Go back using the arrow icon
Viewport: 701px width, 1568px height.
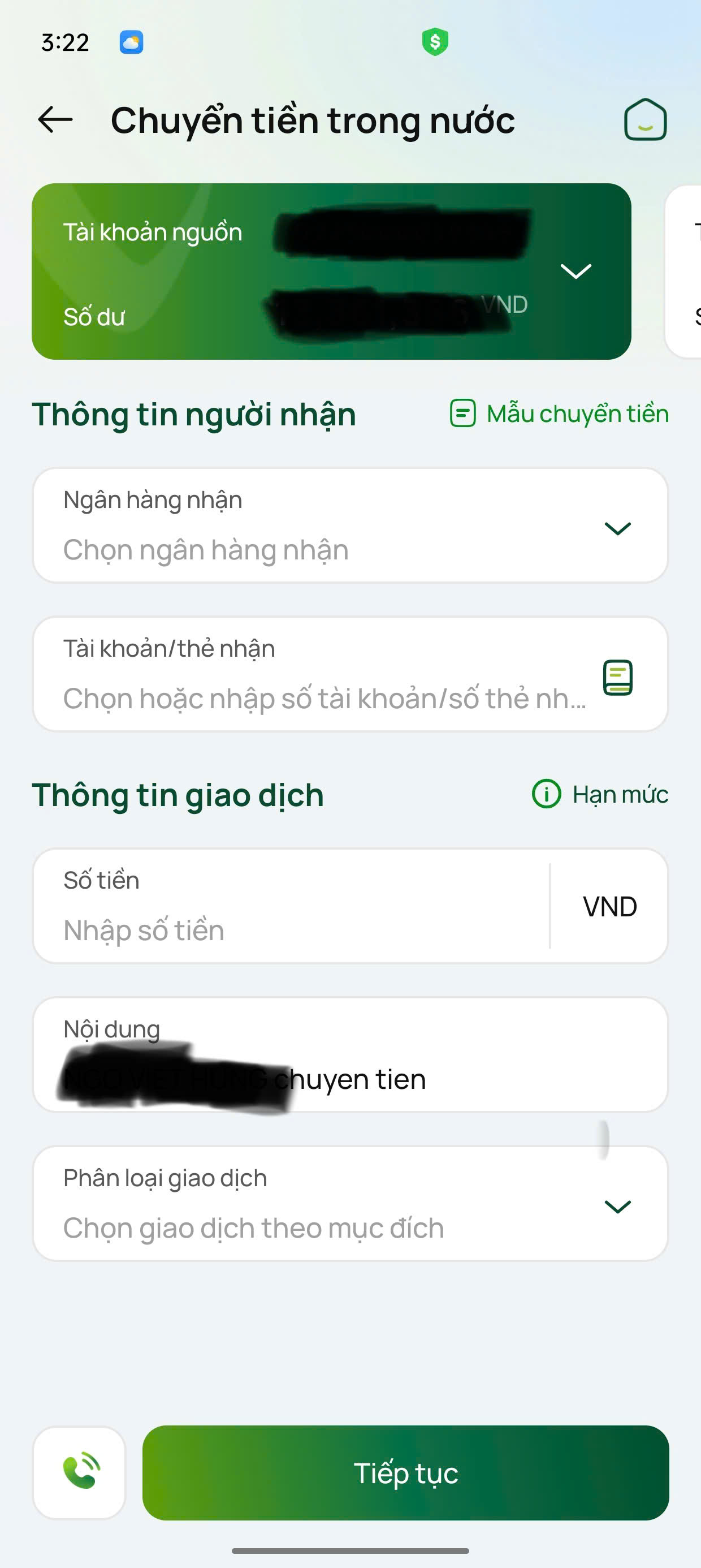55,119
